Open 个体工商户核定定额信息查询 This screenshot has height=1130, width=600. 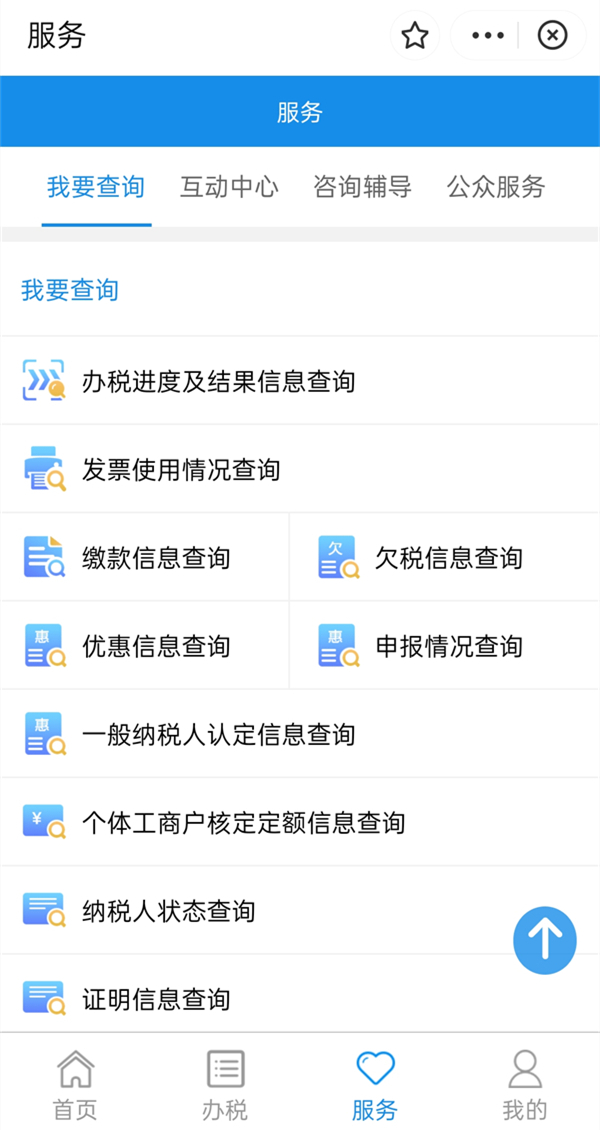coord(243,823)
